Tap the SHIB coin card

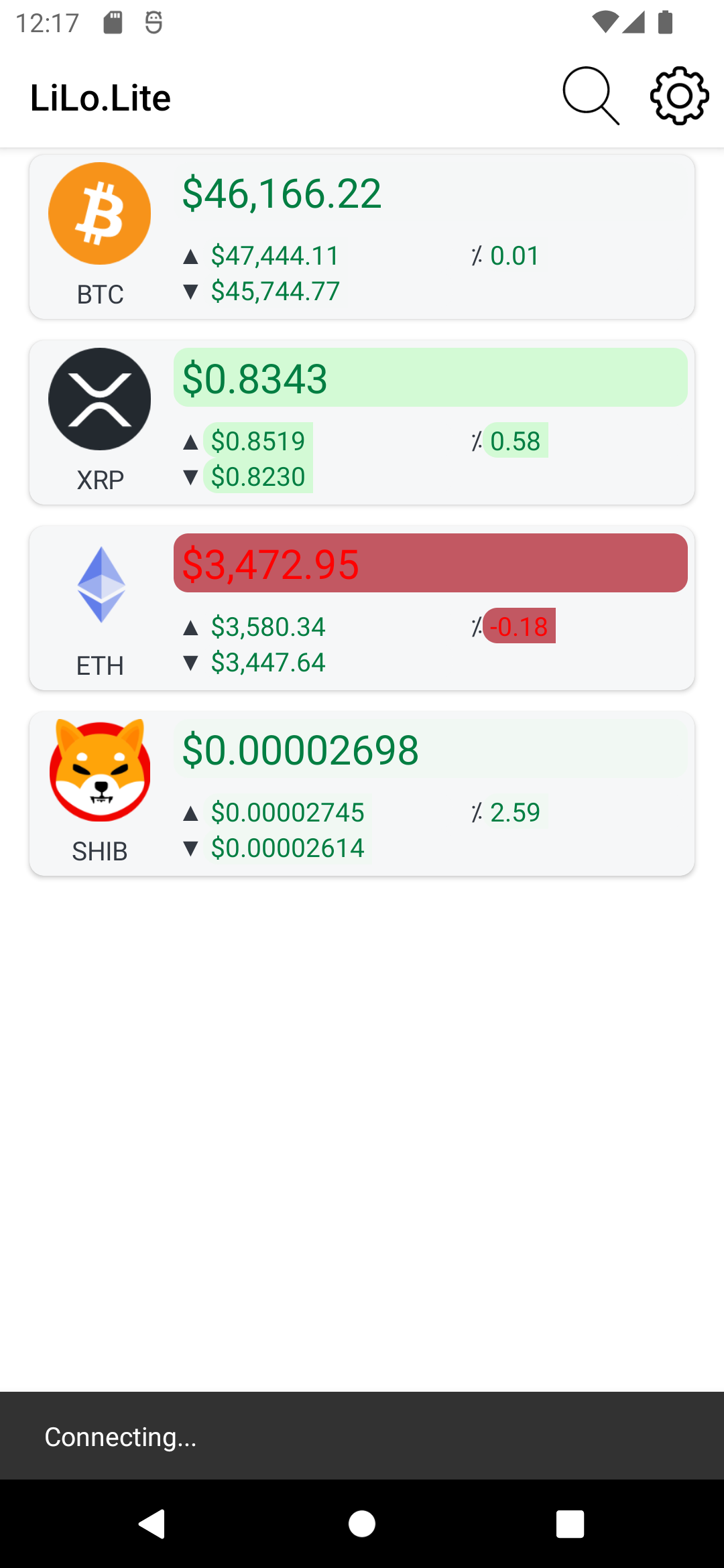pyautogui.click(x=362, y=794)
